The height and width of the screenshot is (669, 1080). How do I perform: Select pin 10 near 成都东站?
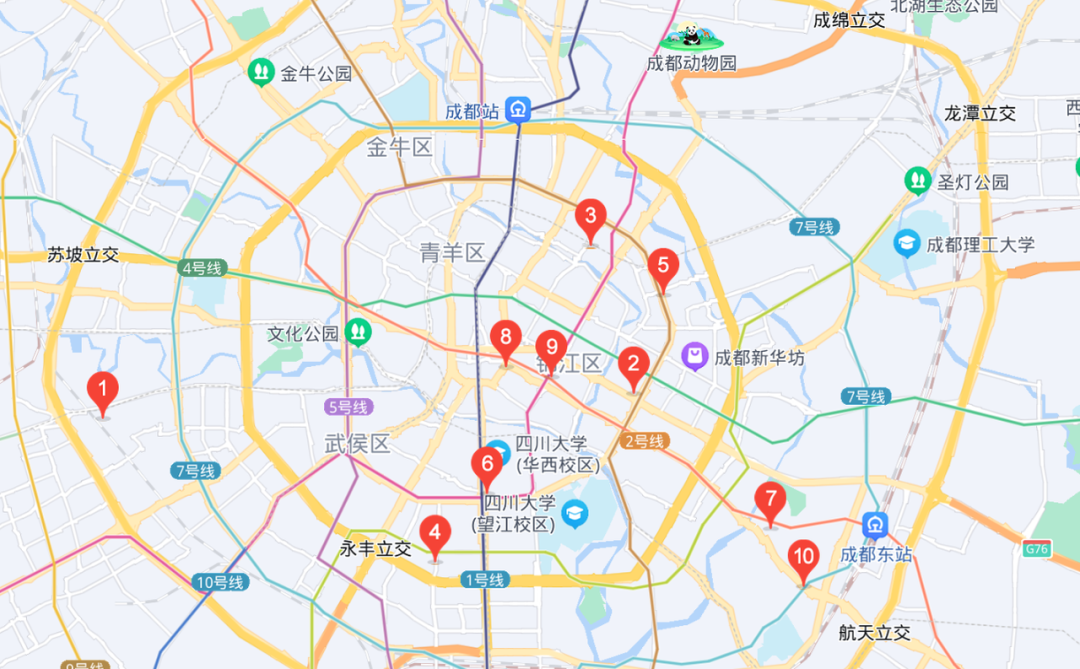click(x=803, y=558)
